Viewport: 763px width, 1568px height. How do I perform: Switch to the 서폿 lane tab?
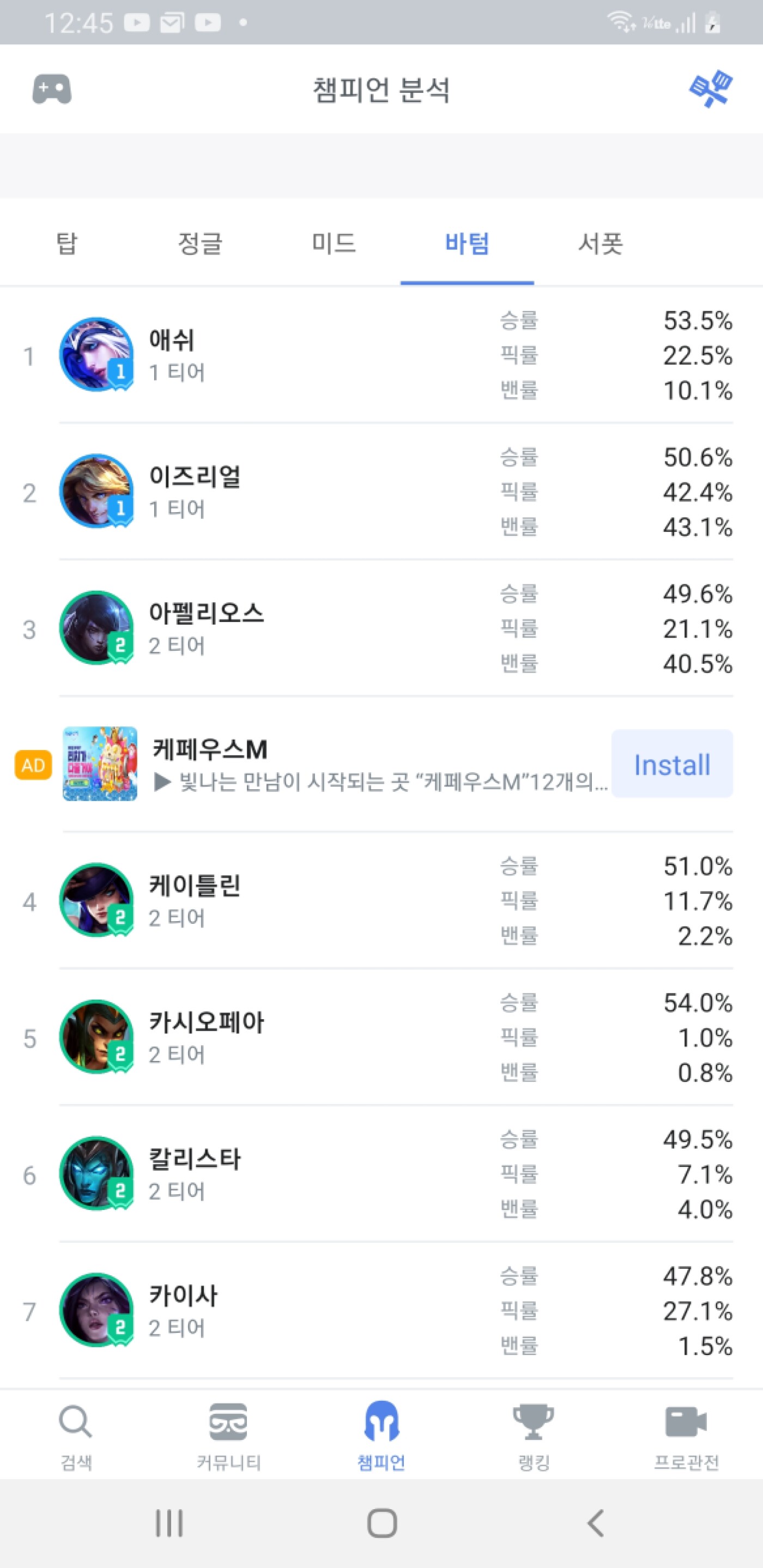pyautogui.click(x=600, y=244)
